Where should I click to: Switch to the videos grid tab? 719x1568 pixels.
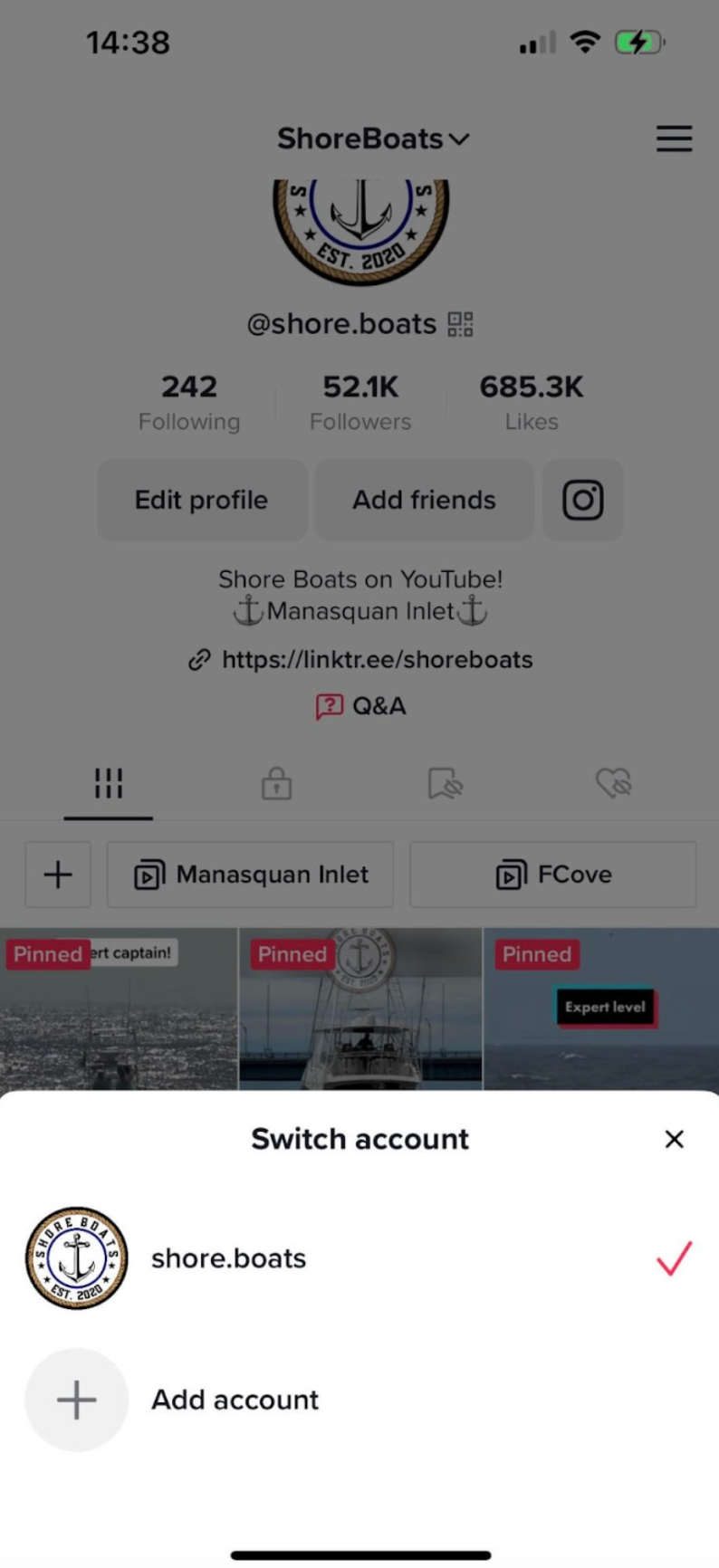point(108,783)
